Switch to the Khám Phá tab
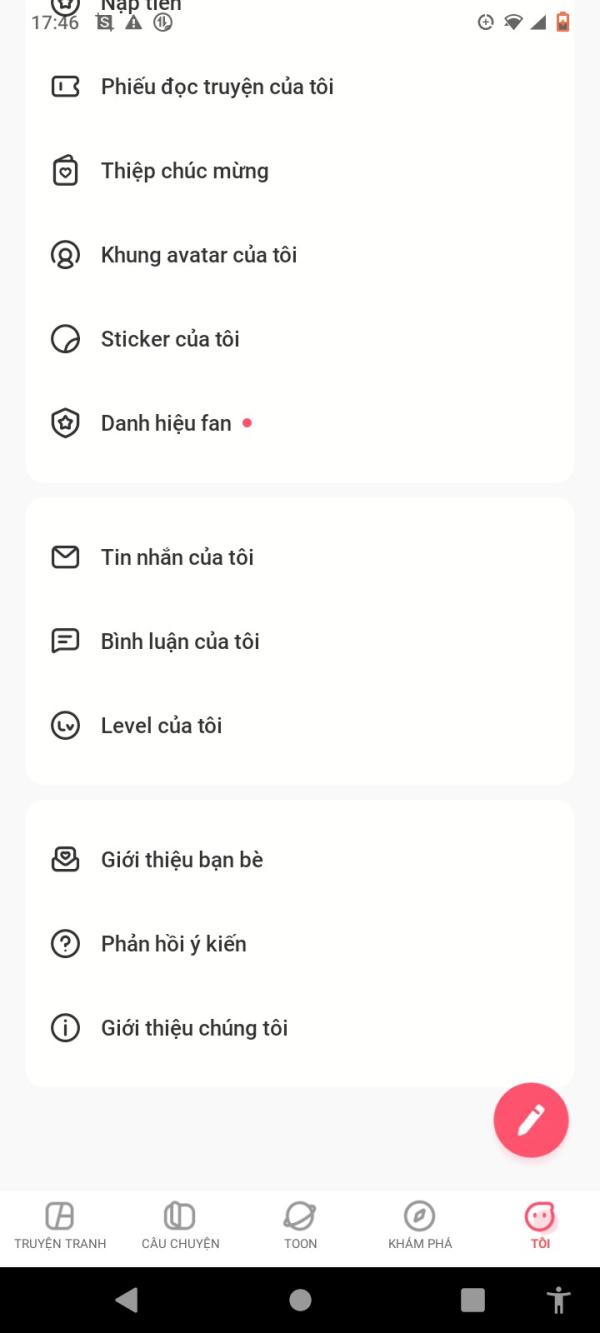The image size is (600, 1333). pyautogui.click(x=420, y=1227)
